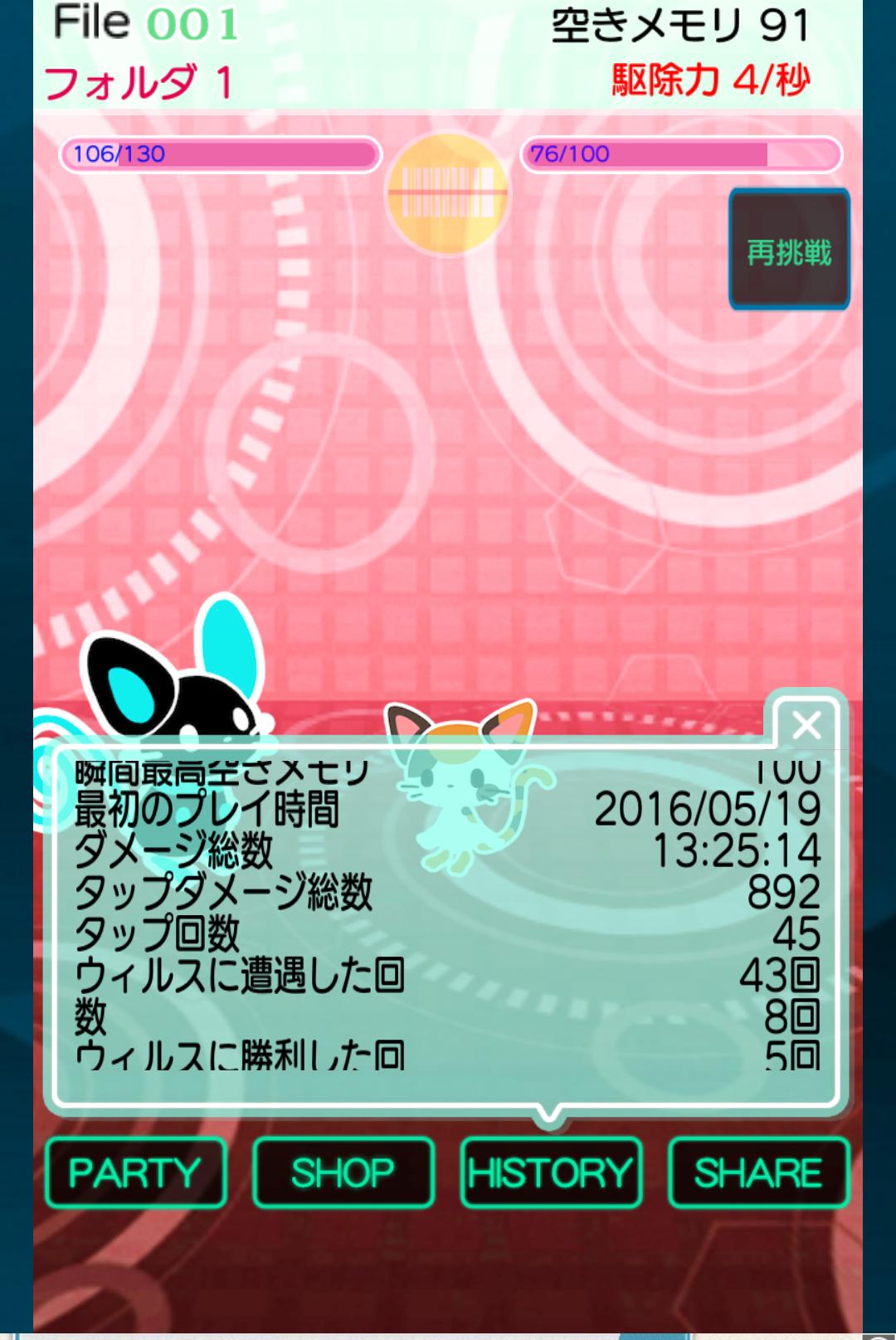Open the SHOP menu
Screen dimensions: 896x1340
coord(343,1172)
